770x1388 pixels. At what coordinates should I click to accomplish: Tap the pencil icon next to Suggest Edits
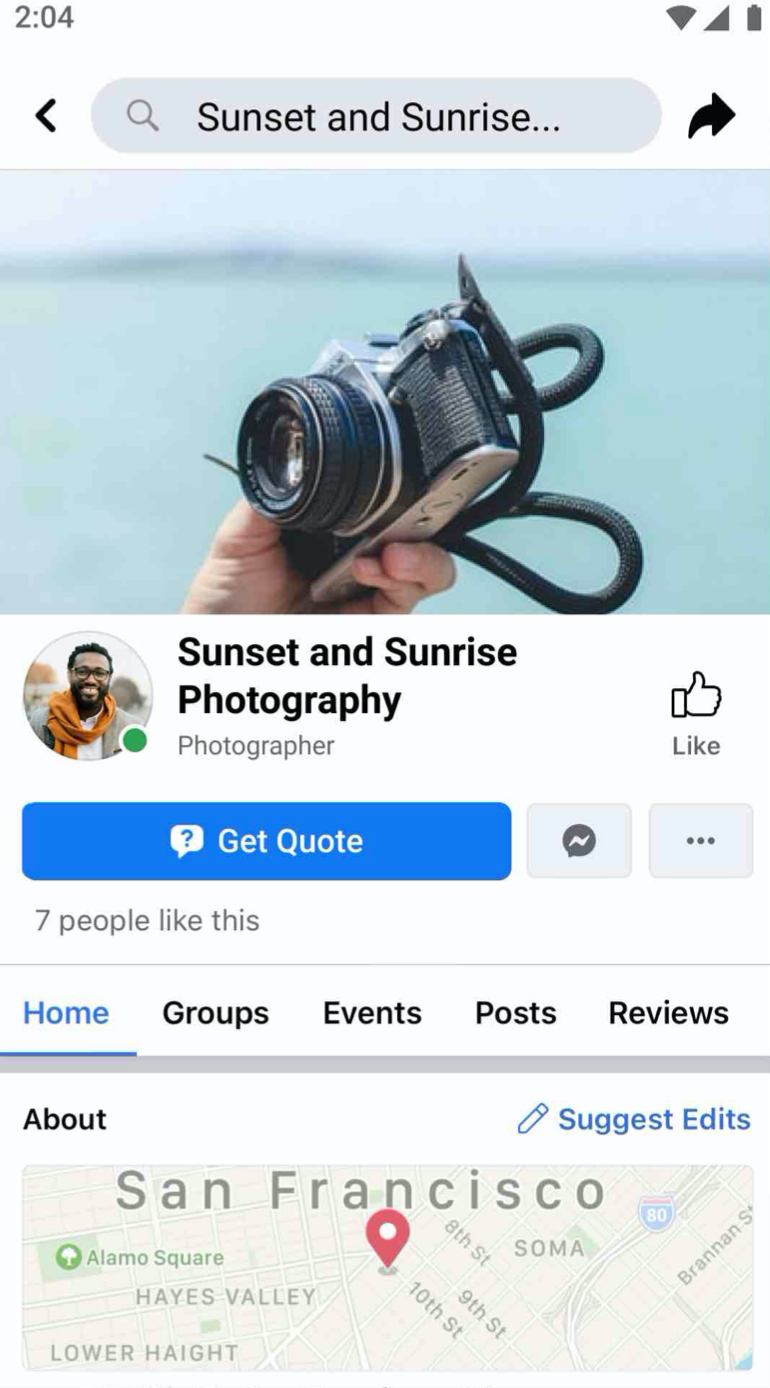534,1119
